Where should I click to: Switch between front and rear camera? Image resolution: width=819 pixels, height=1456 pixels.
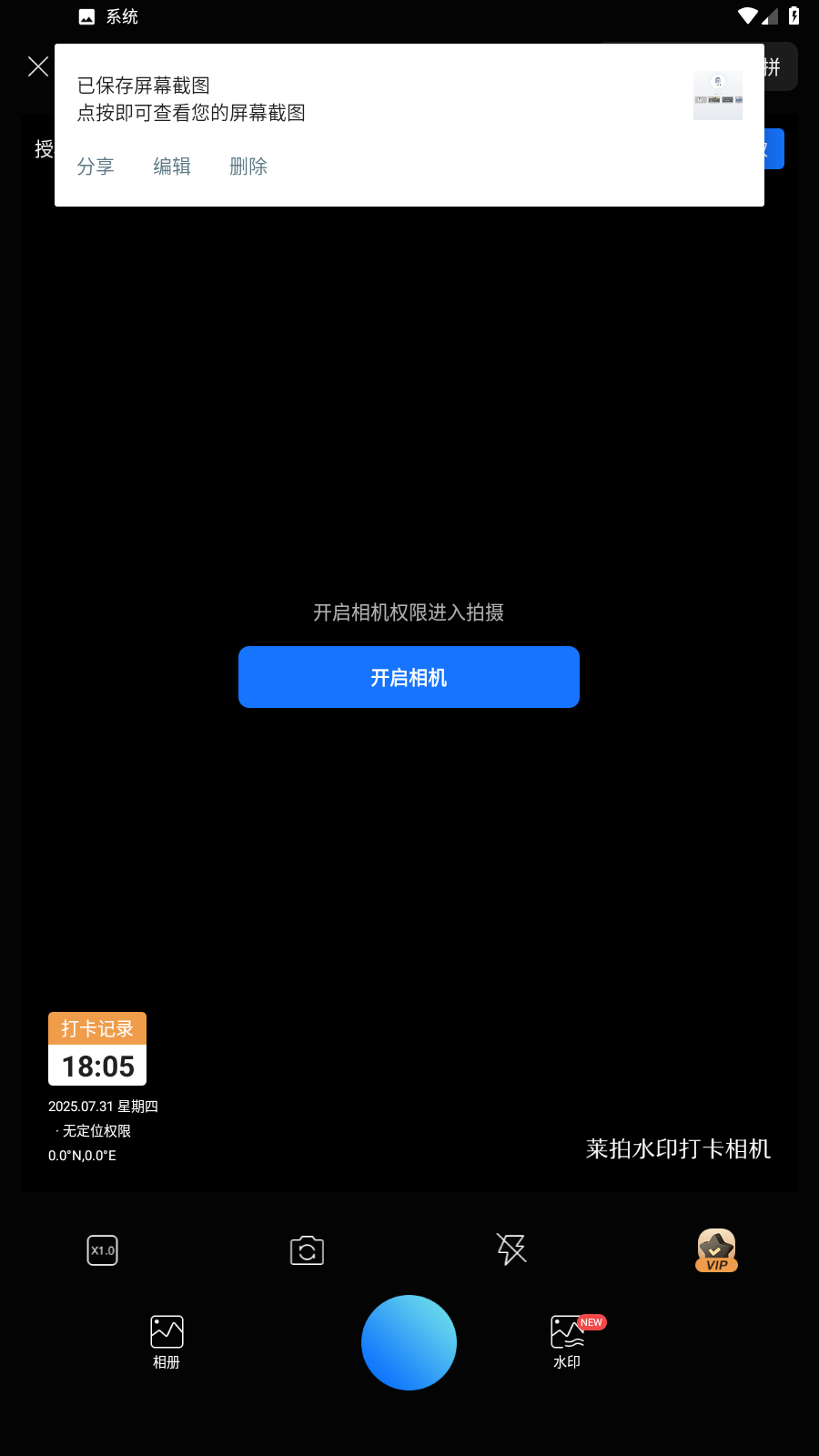[x=307, y=1250]
